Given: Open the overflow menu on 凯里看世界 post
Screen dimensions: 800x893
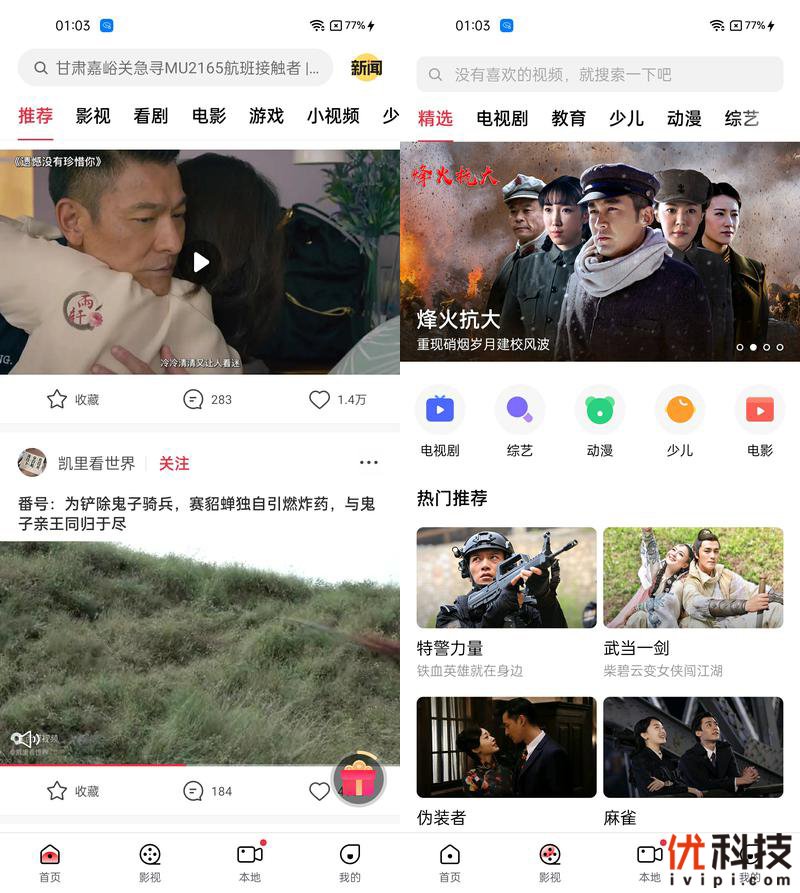Looking at the screenshot, I should coord(368,463).
